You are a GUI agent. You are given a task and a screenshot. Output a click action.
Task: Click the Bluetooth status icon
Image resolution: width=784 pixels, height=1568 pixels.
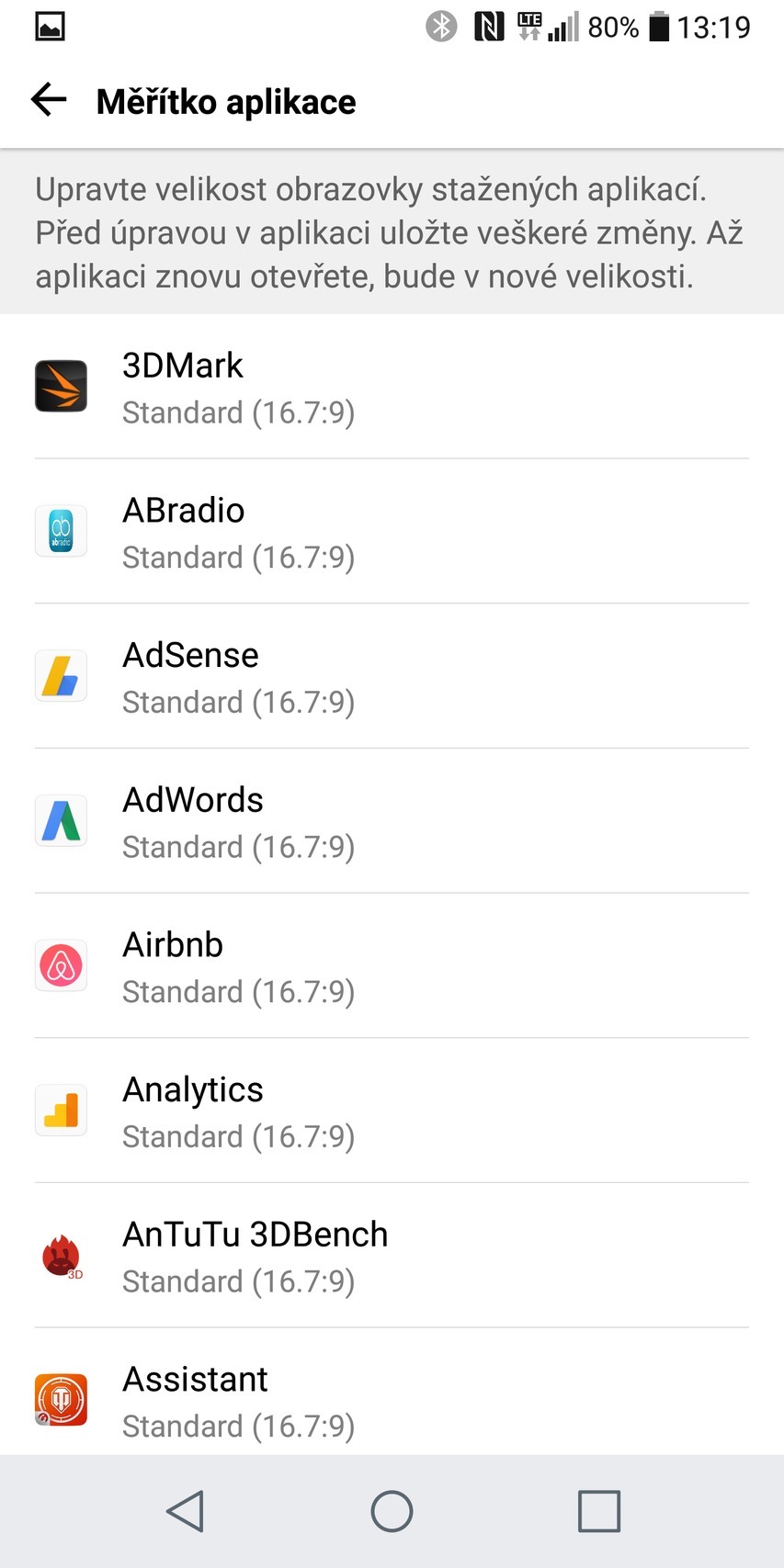(439, 26)
